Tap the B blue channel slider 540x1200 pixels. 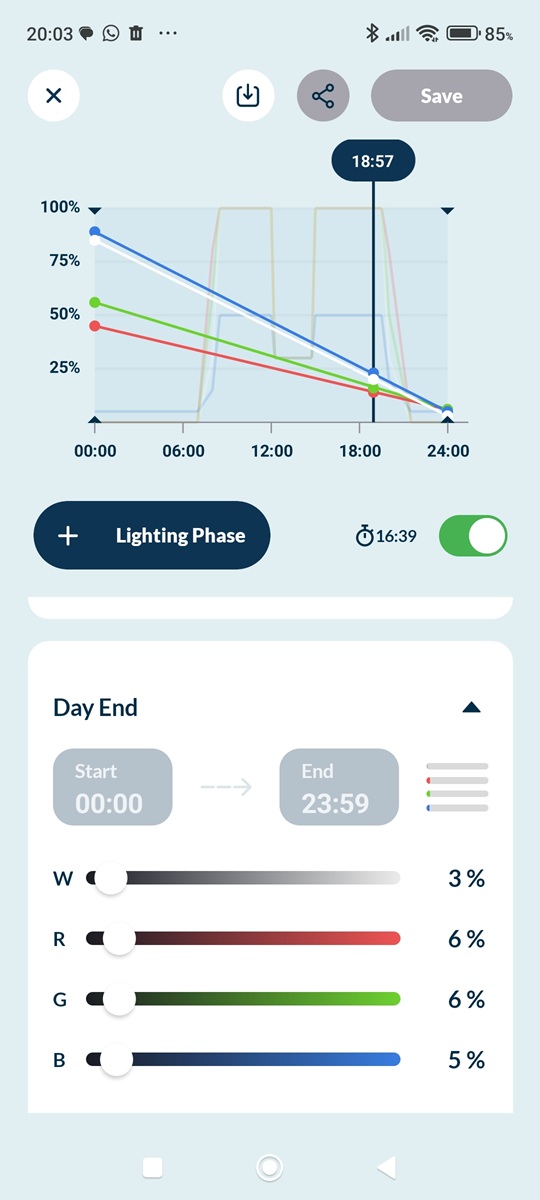243,1060
